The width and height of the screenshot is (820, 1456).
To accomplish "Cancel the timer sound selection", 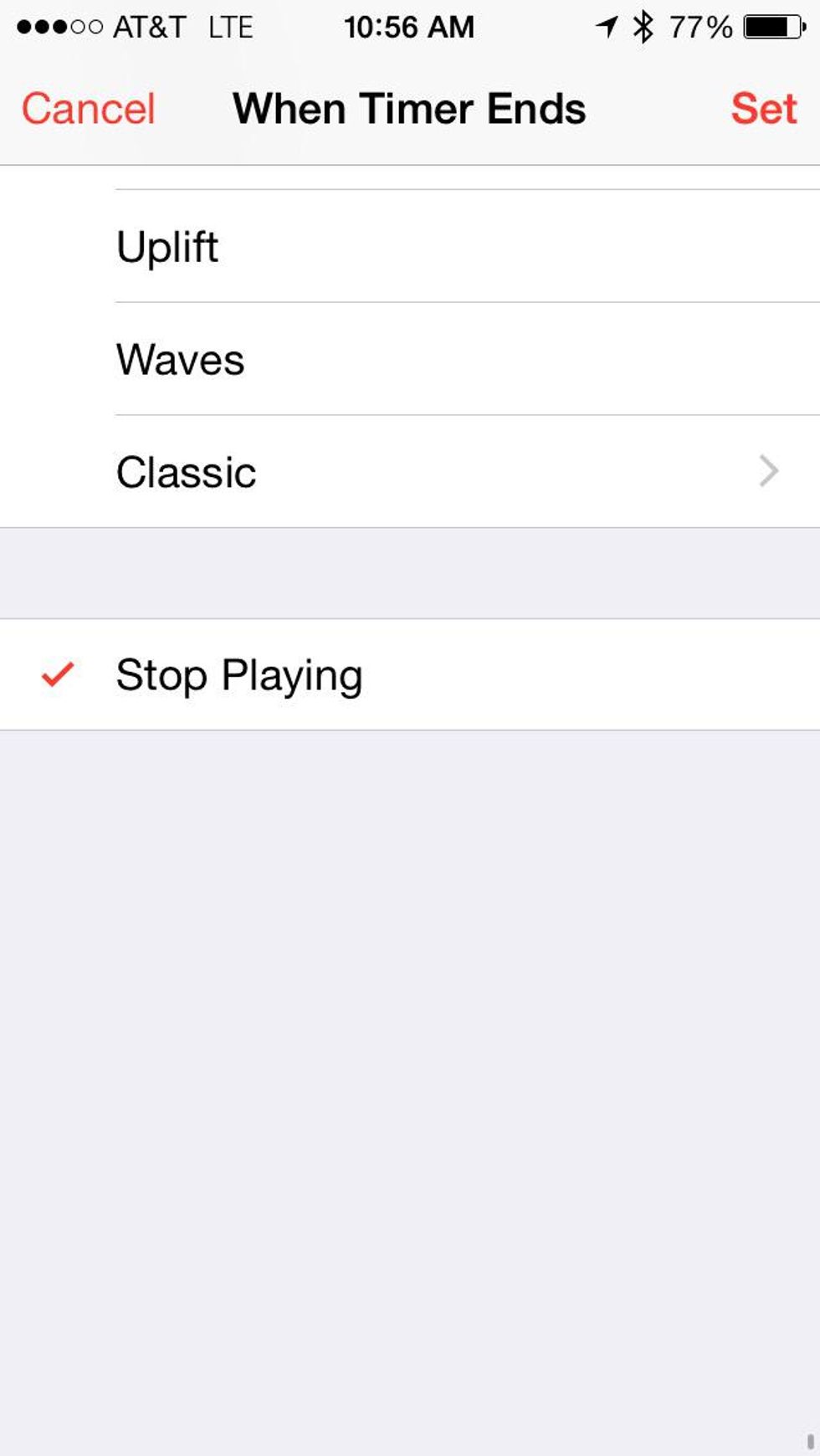I will click(89, 109).
